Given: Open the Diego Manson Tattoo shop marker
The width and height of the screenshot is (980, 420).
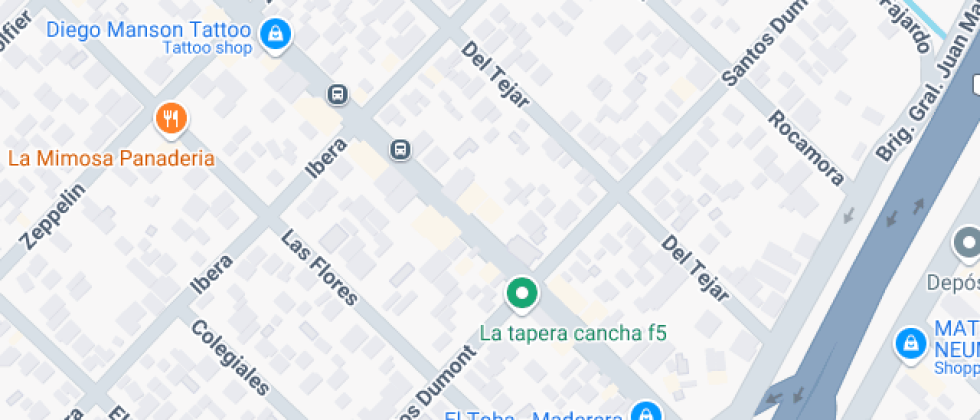Looking at the screenshot, I should pyautogui.click(x=273, y=36).
